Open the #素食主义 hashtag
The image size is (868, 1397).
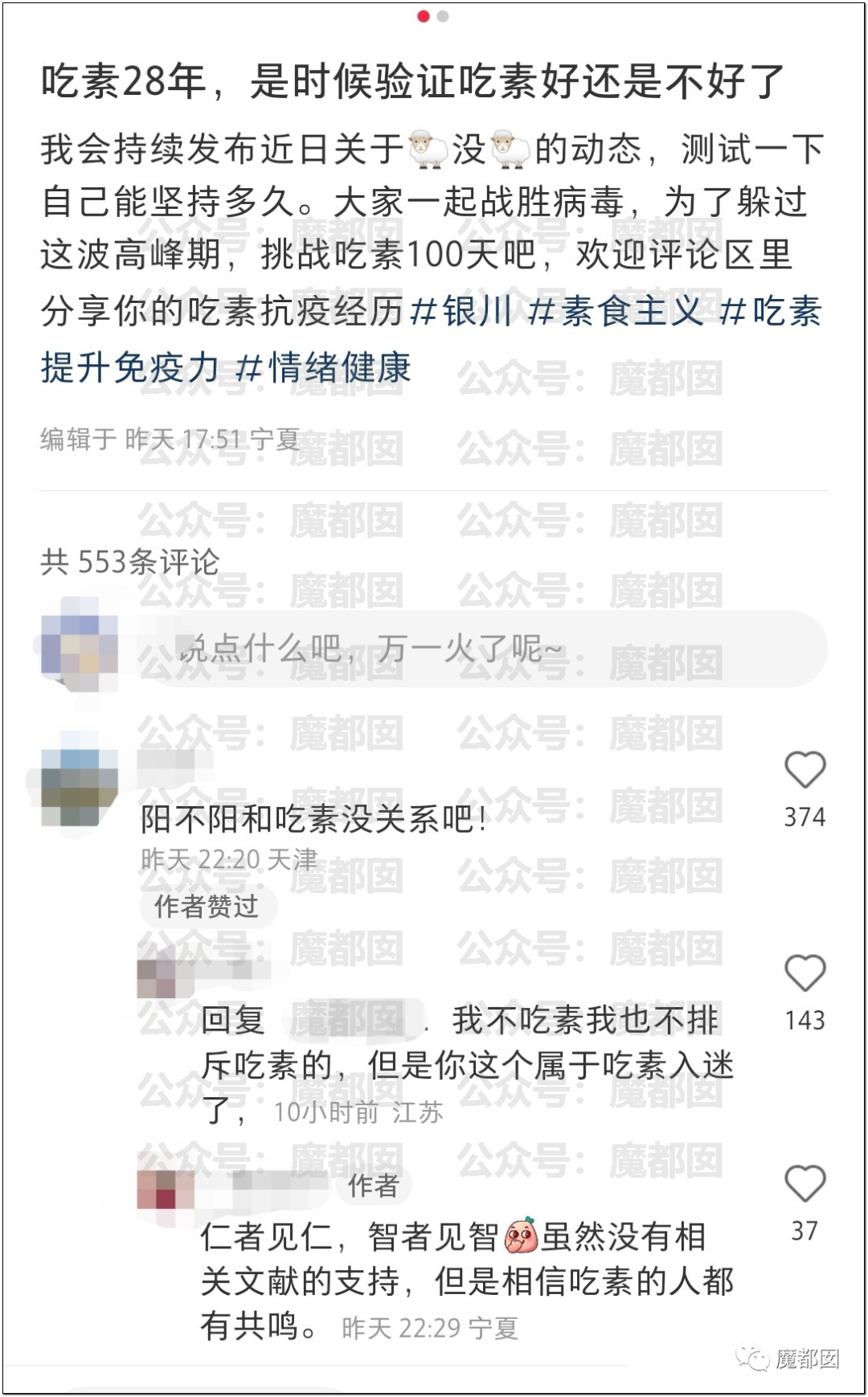coord(616,312)
